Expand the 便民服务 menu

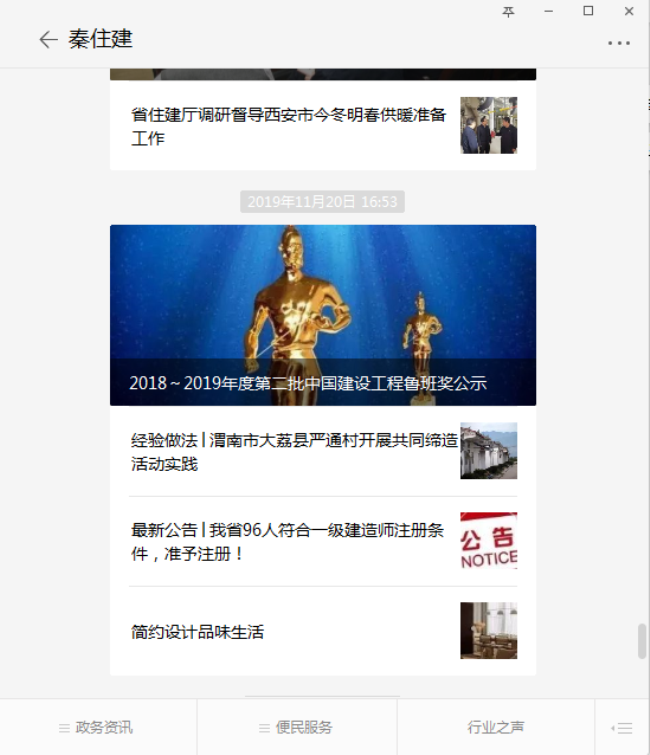(296, 727)
